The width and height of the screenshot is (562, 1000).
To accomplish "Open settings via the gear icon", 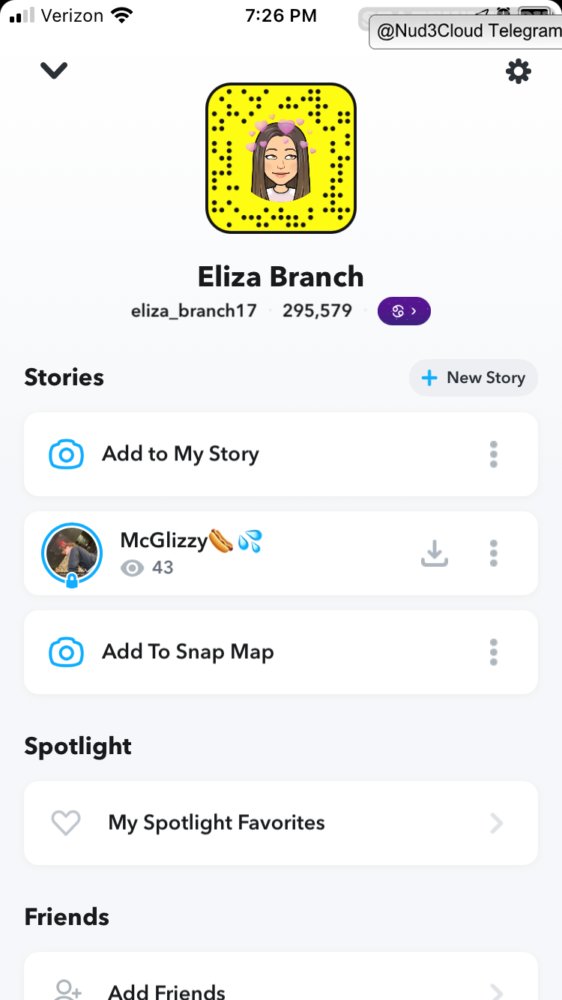I will 518,71.
